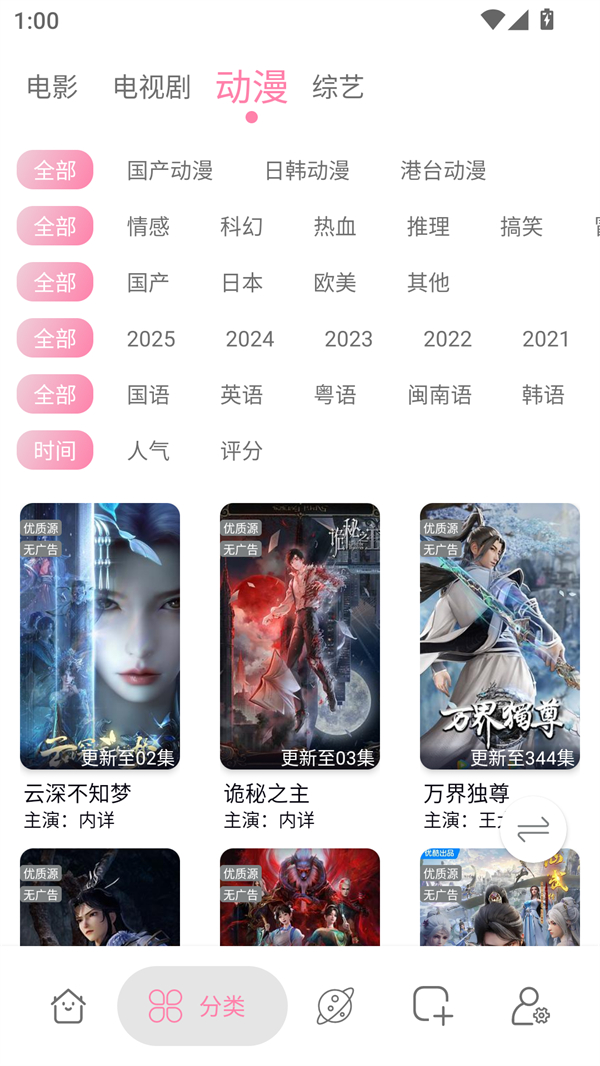The height and width of the screenshot is (1066, 600).
Task: Choose the 热血 genre filter
Action: pyautogui.click(x=335, y=226)
